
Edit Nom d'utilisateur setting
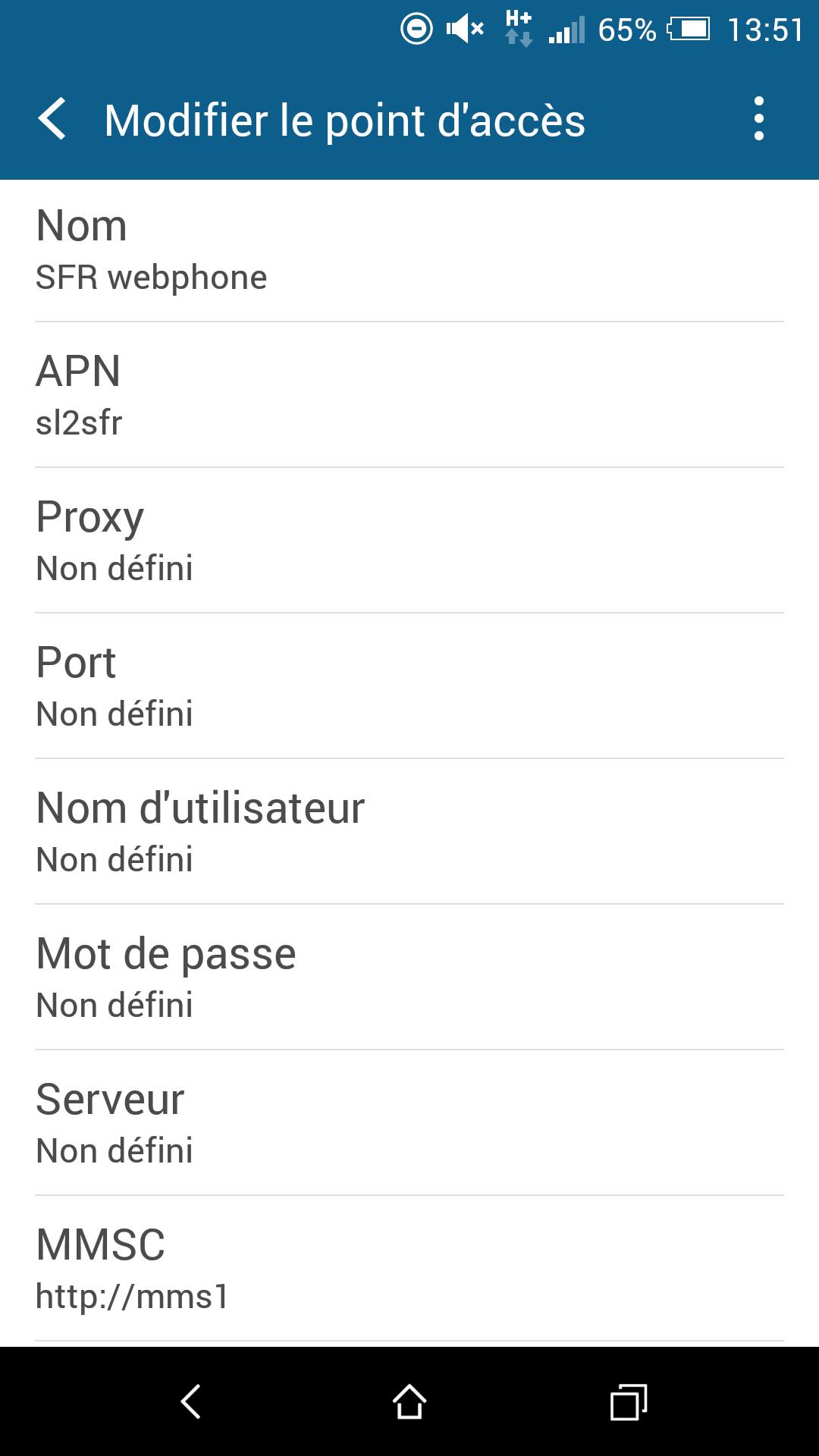pyautogui.click(x=409, y=833)
